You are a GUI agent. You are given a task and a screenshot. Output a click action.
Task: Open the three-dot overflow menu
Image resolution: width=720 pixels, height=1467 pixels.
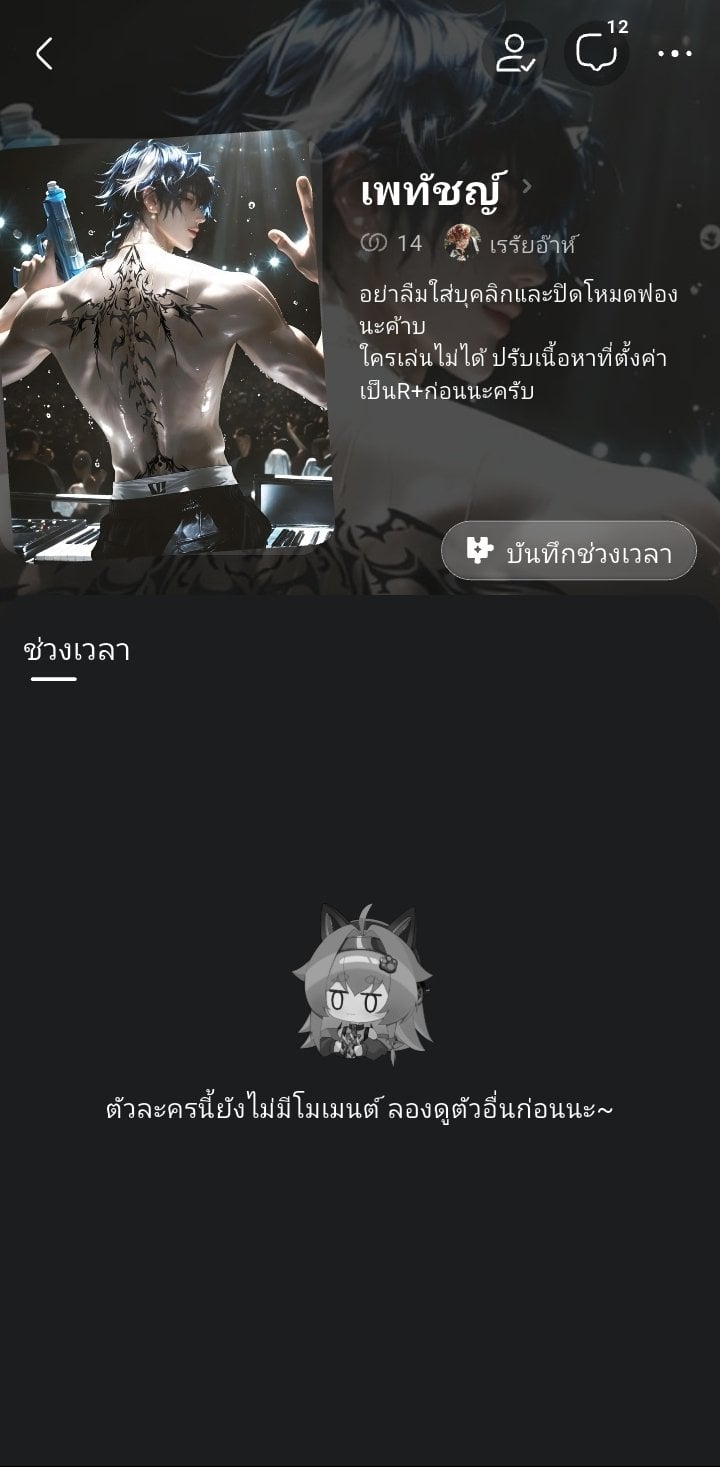[674, 54]
